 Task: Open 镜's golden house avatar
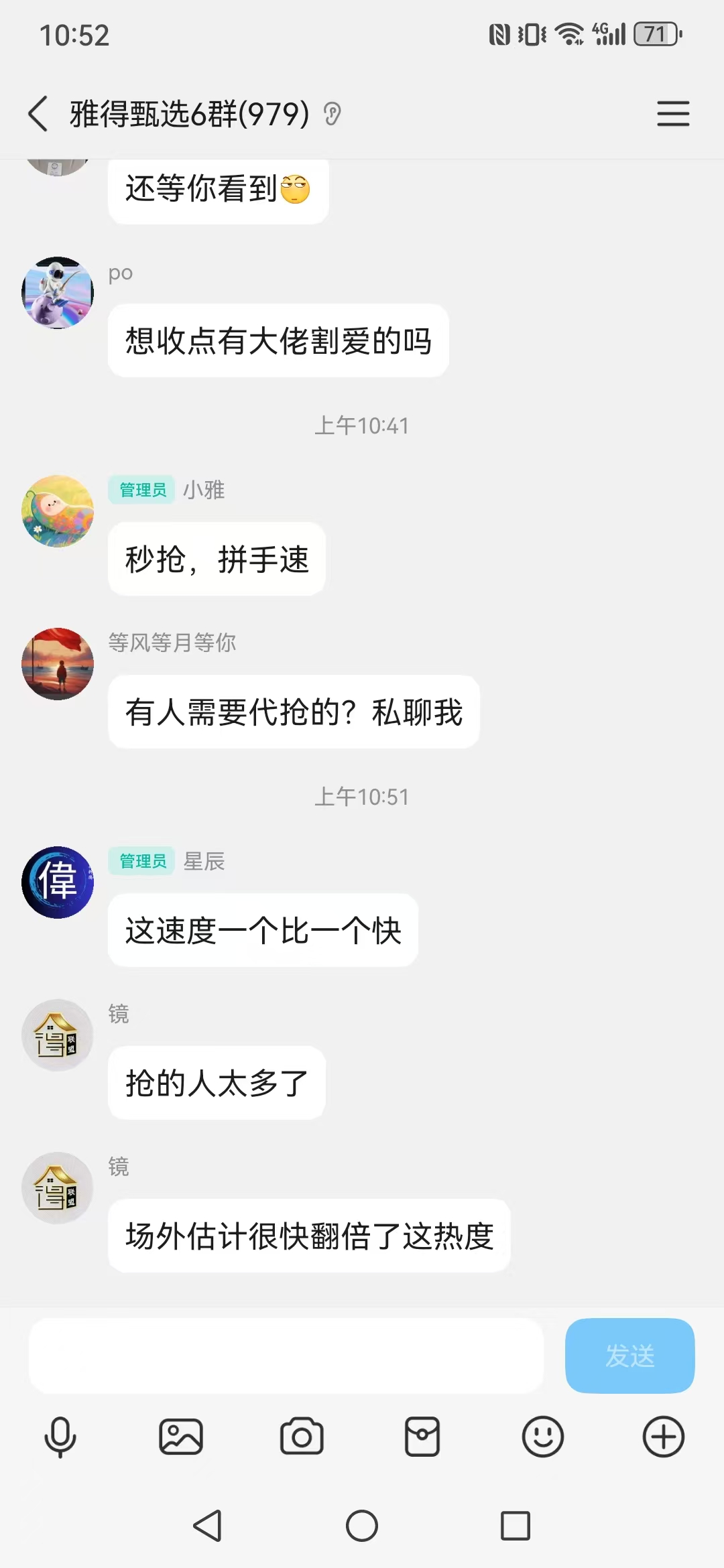[57, 1035]
